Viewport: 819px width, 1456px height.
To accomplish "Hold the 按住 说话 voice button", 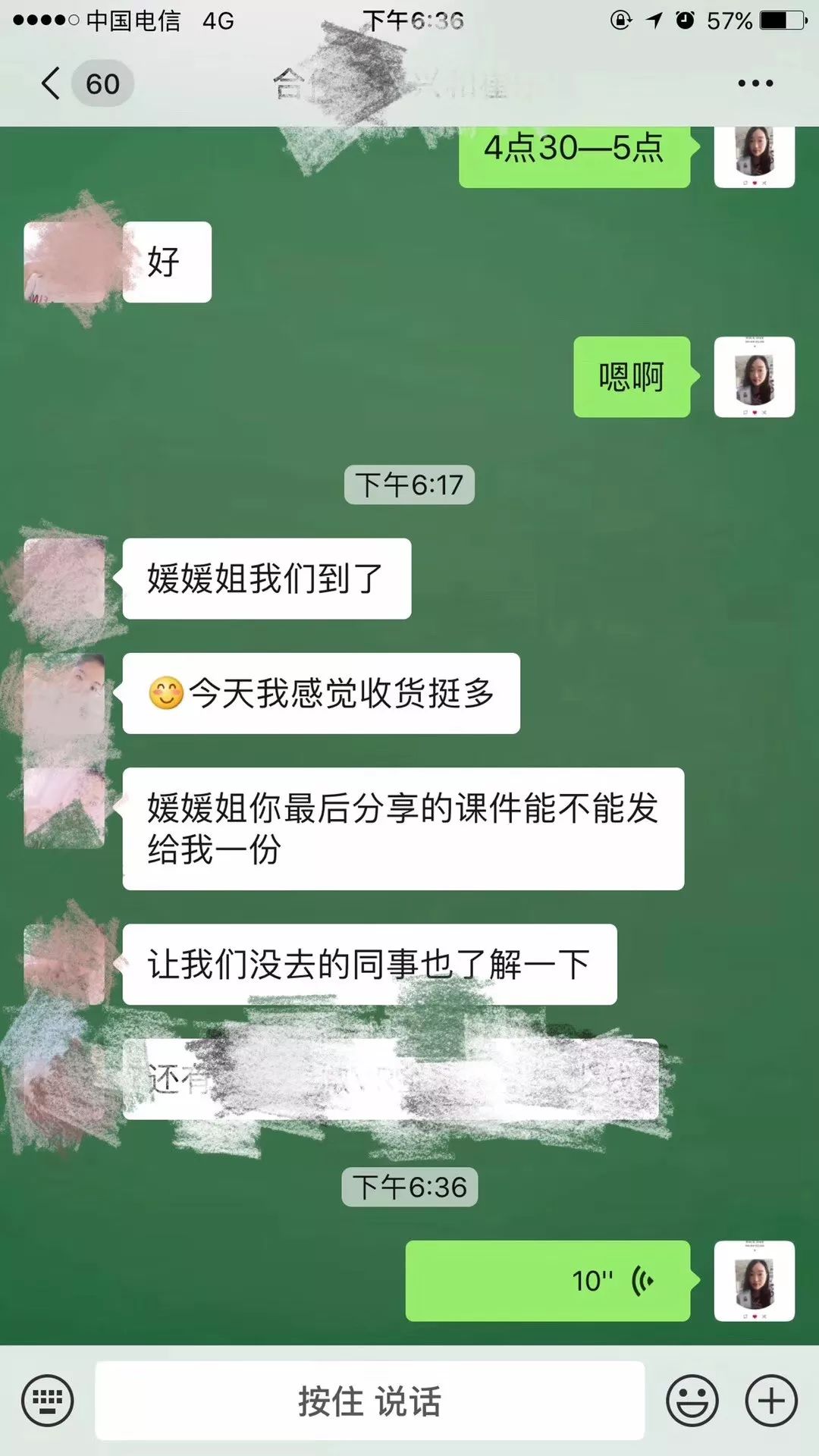I will tap(369, 1401).
